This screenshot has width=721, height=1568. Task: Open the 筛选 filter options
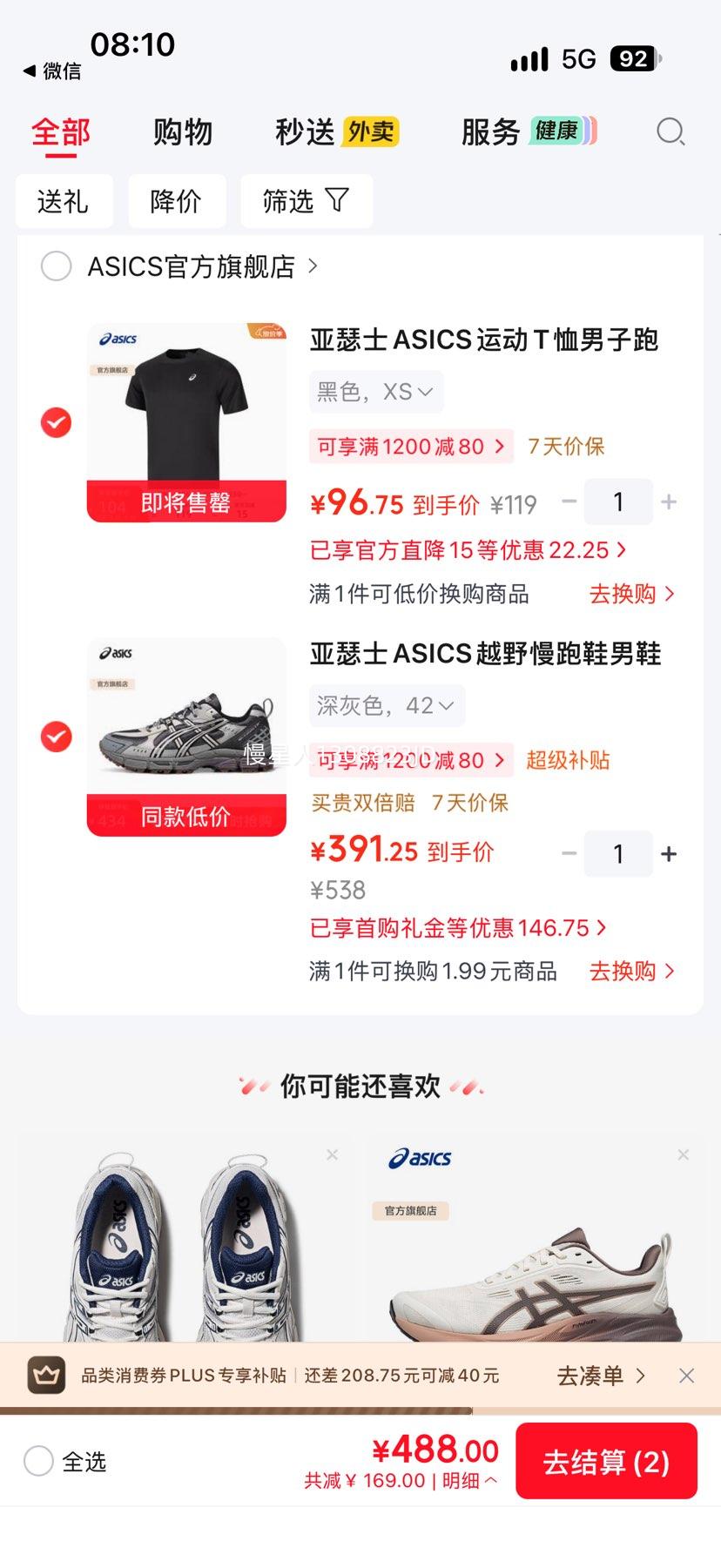307,201
